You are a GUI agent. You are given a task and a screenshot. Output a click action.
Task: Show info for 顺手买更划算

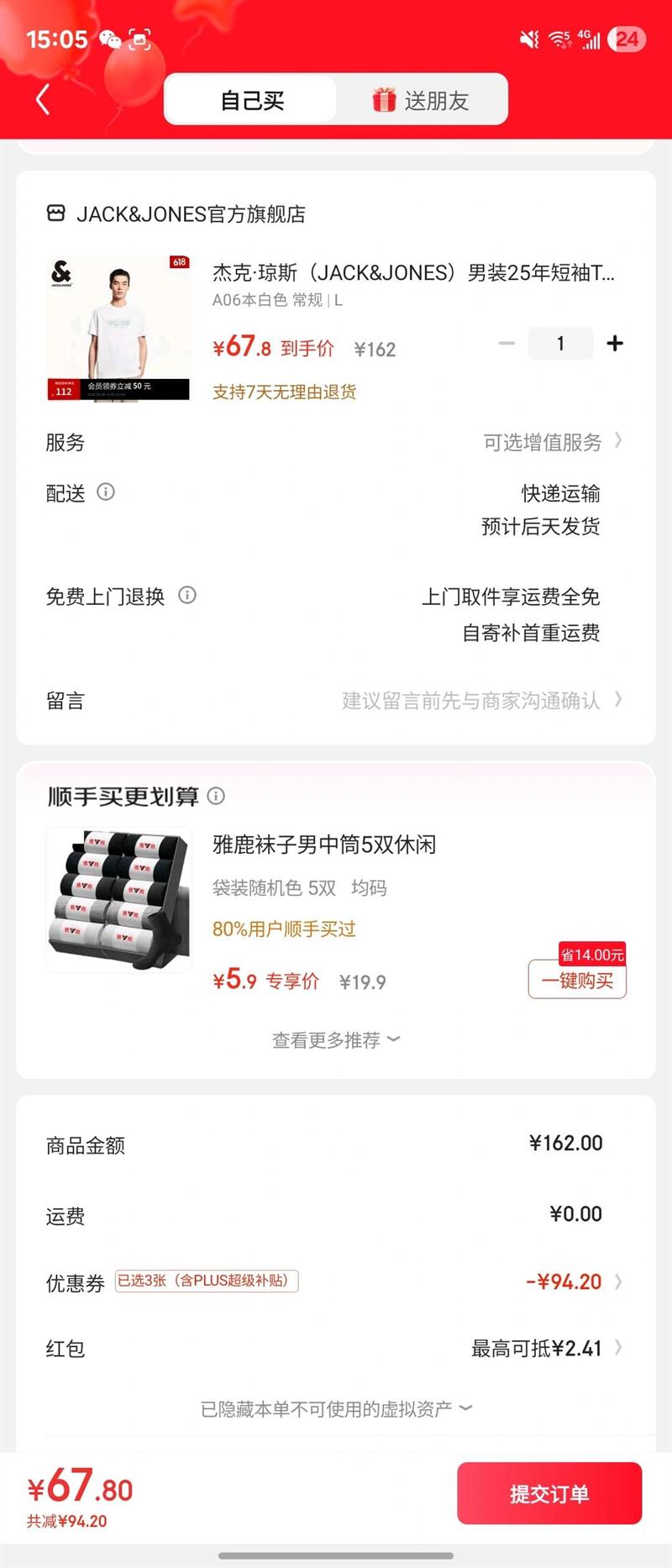pyautogui.click(x=216, y=795)
